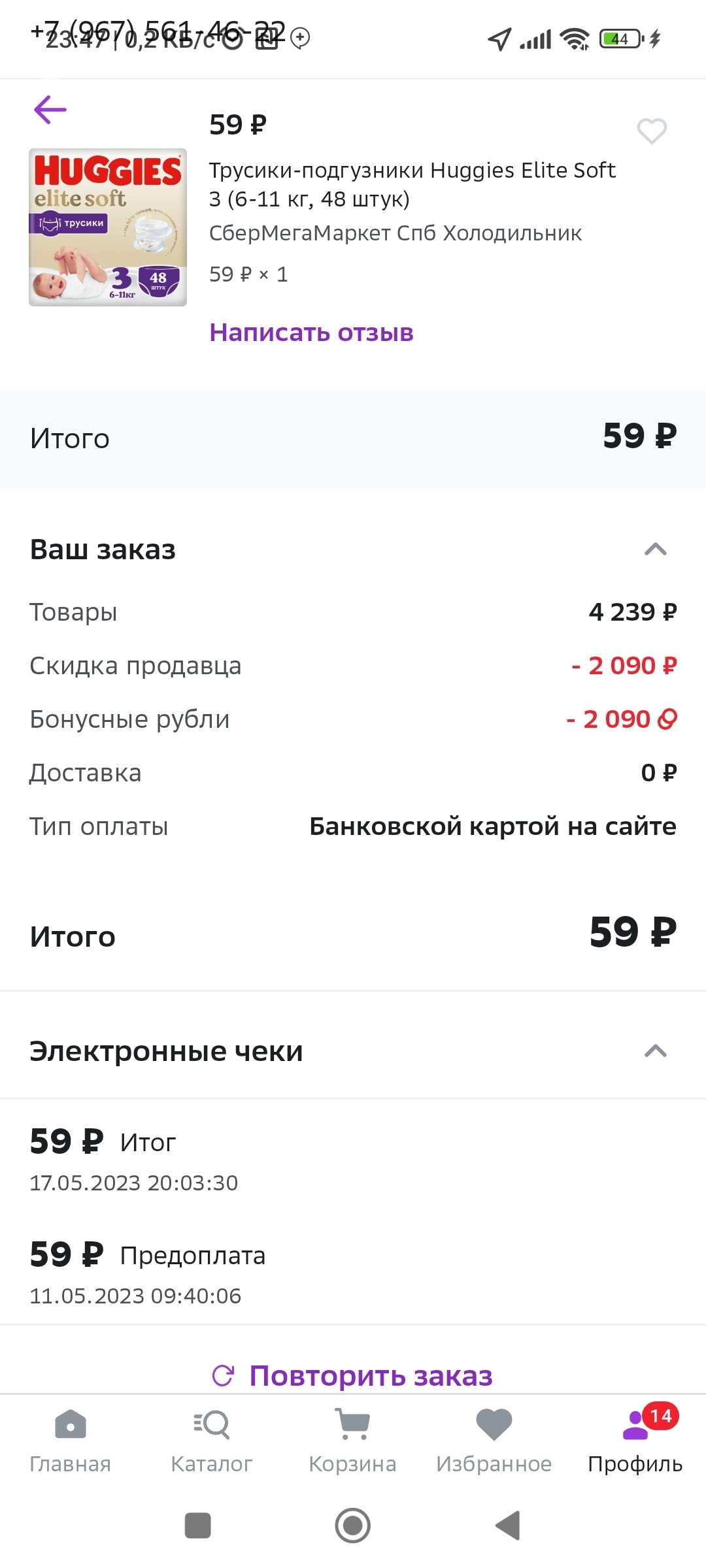Tap the system home button
Viewport: 706px width, 1568px height.
click(353, 1526)
